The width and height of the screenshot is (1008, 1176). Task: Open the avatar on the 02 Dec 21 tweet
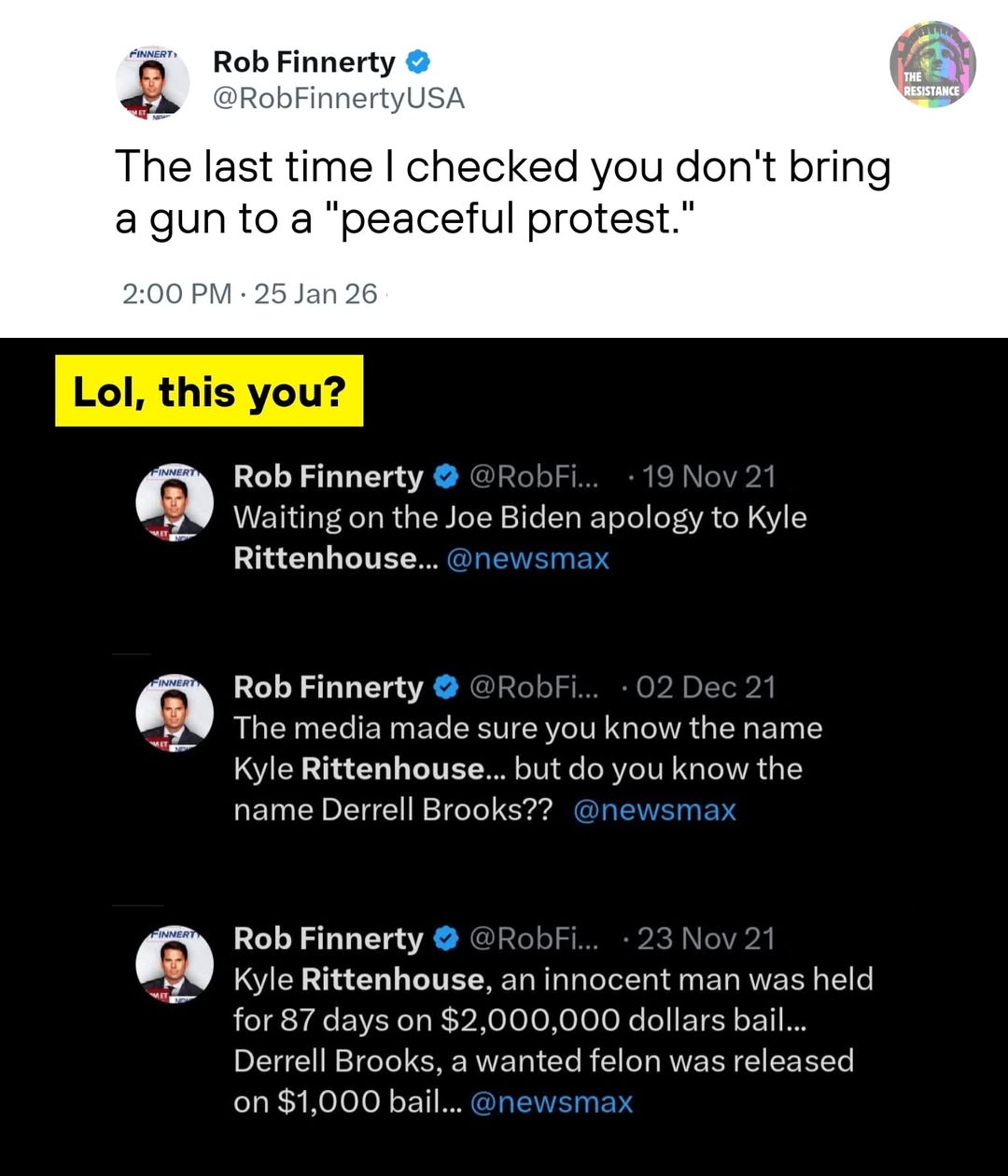click(x=174, y=712)
